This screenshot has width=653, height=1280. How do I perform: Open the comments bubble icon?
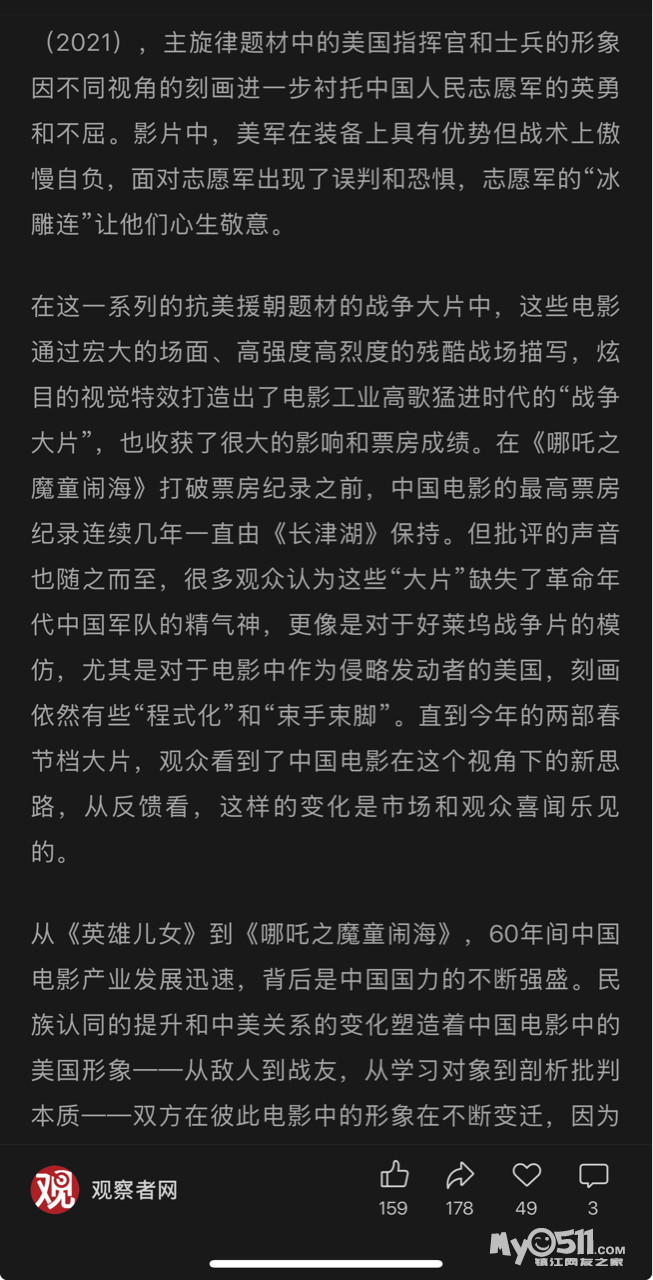pyautogui.click(x=593, y=1175)
